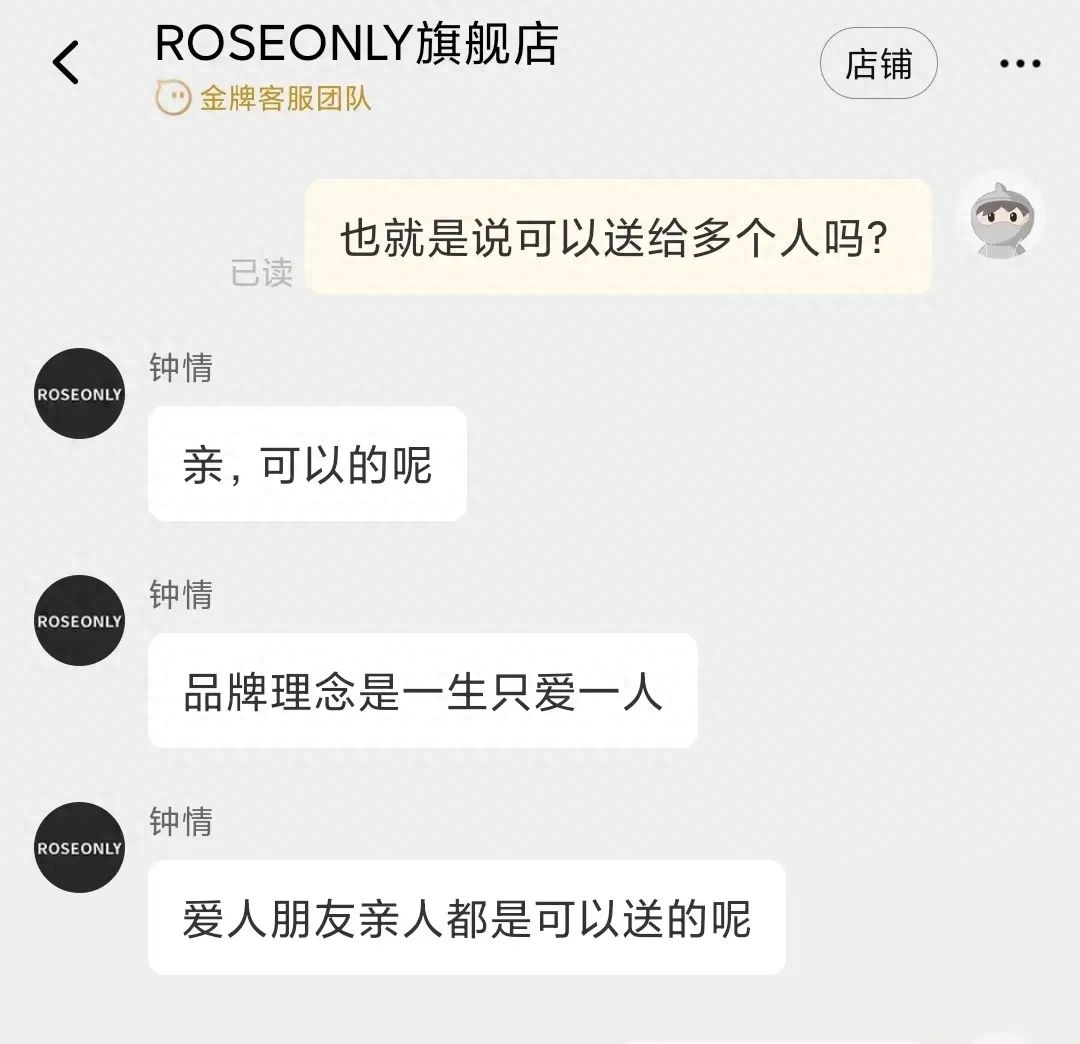The image size is (1080, 1044).
Task: Tap the ROSEONLY avatar beside 亲，可以的呢
Action: coord(79,393)
